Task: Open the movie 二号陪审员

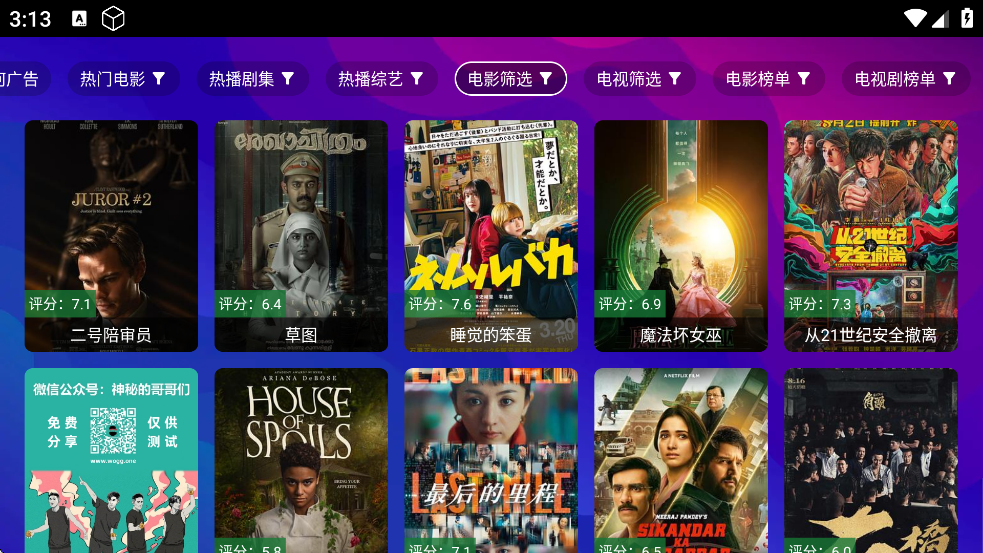Action: click(x=111, y=235)
